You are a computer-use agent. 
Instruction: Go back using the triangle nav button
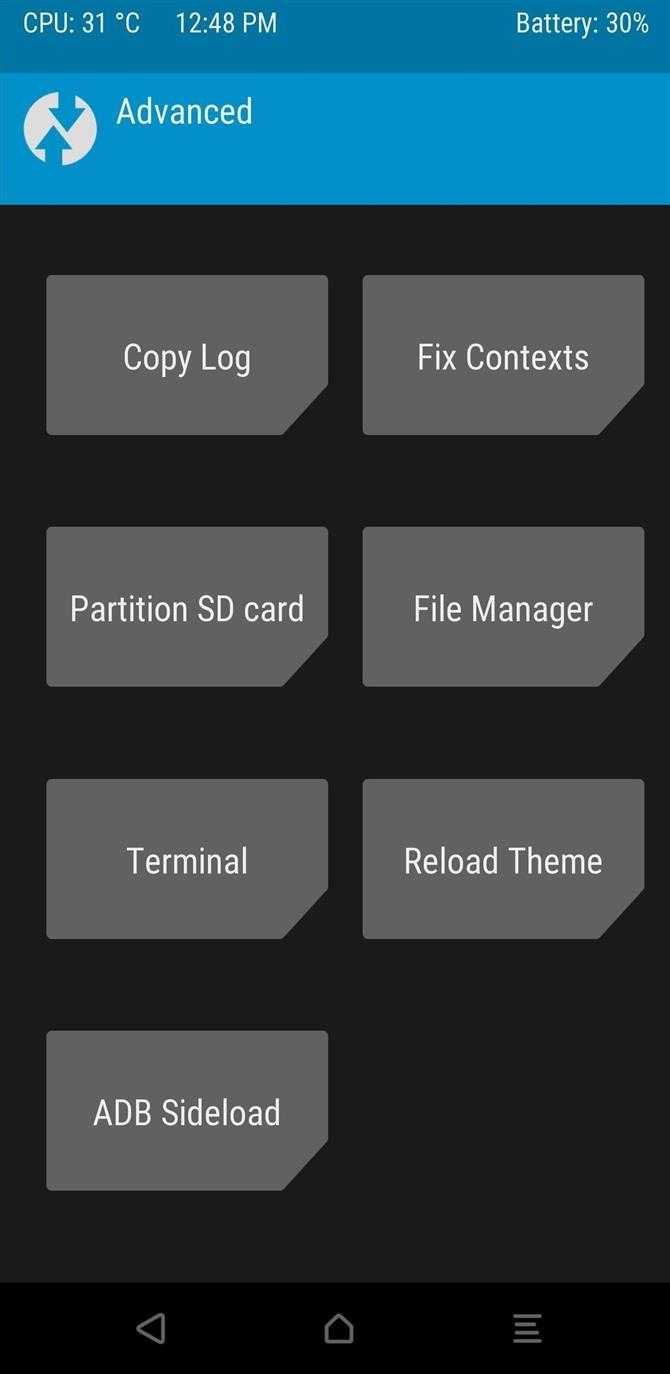point(151,1328)
